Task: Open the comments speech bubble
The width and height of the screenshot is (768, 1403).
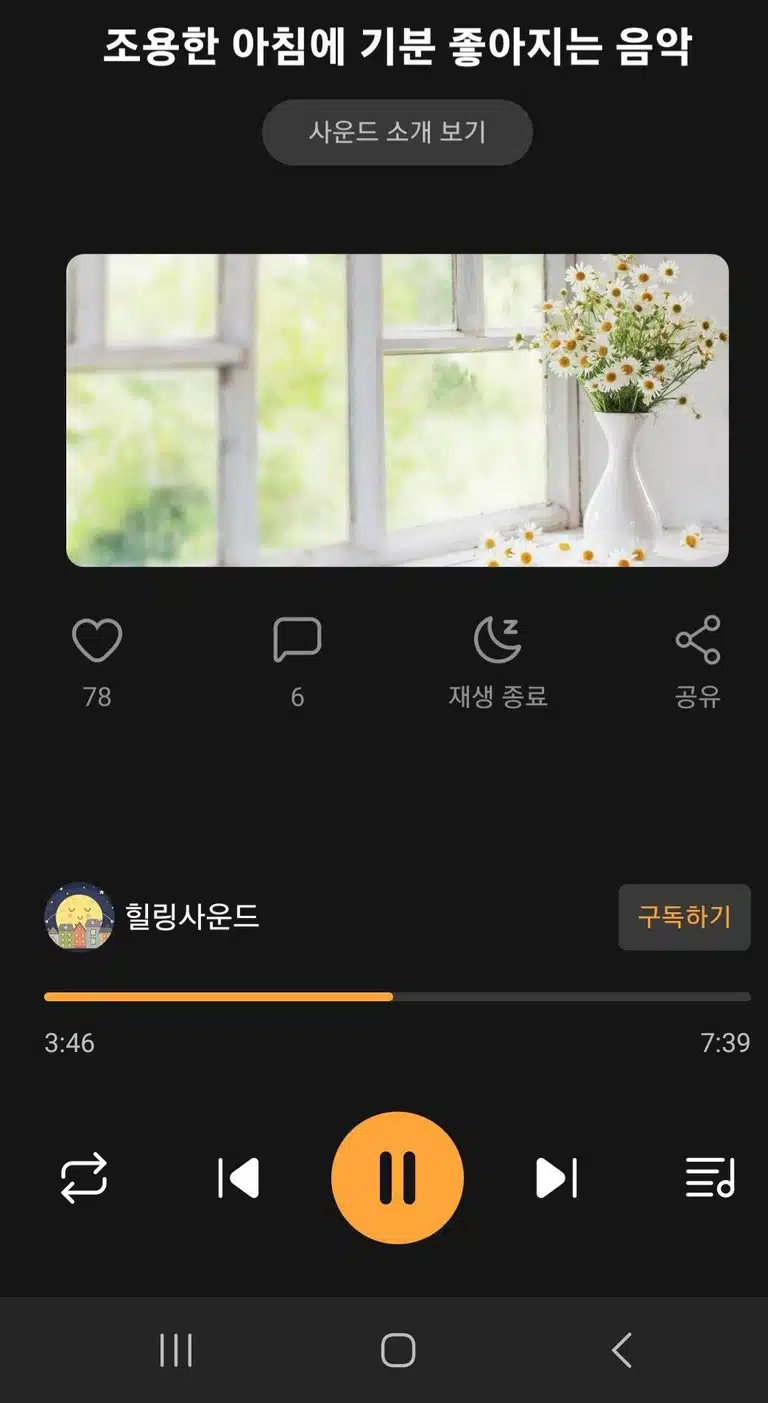Action: point(297,640)
